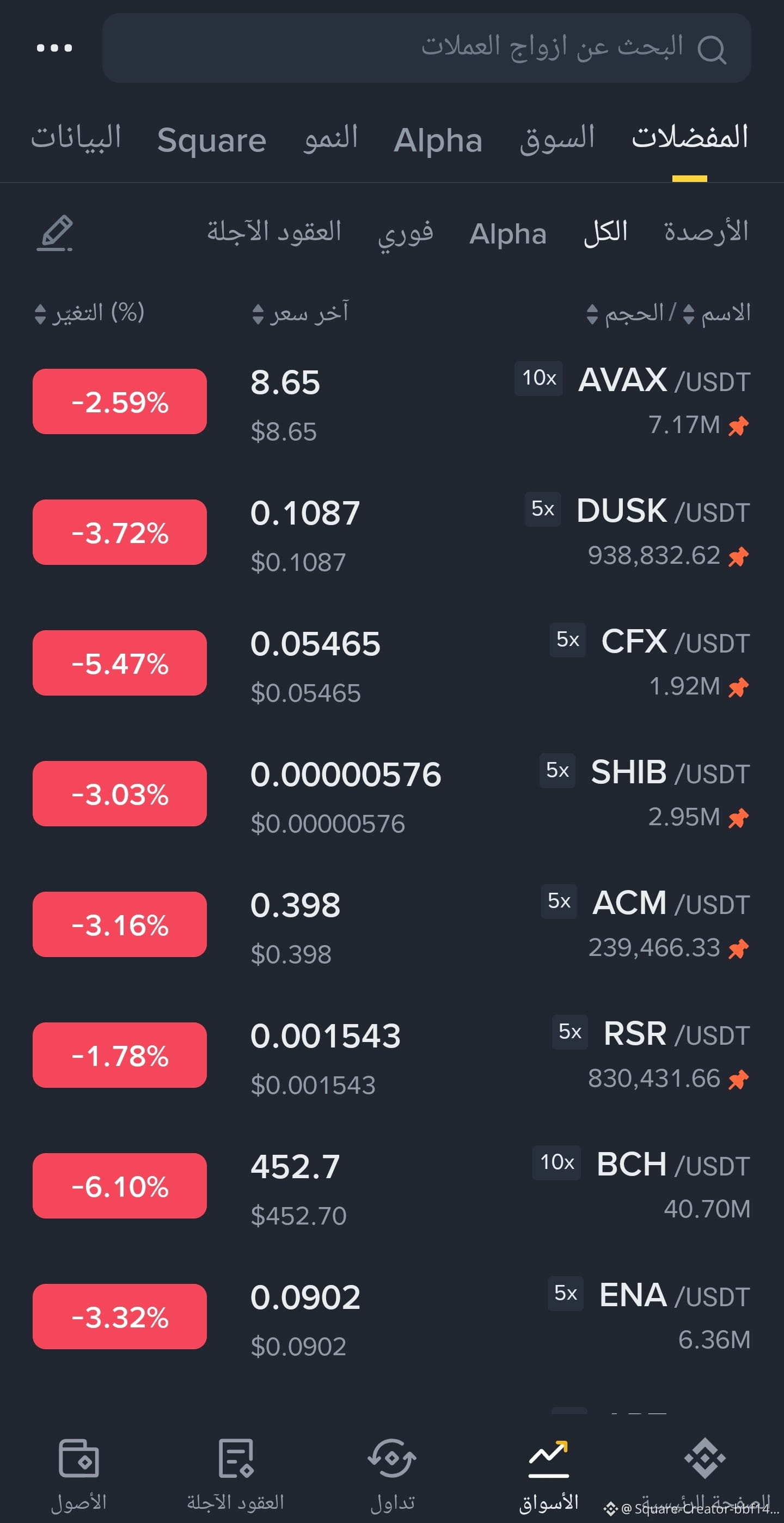Image resolution: width=784 pixels, height=1523 pixels.
Task: Tap the search field for coin pairs
Action: [425, 48]
